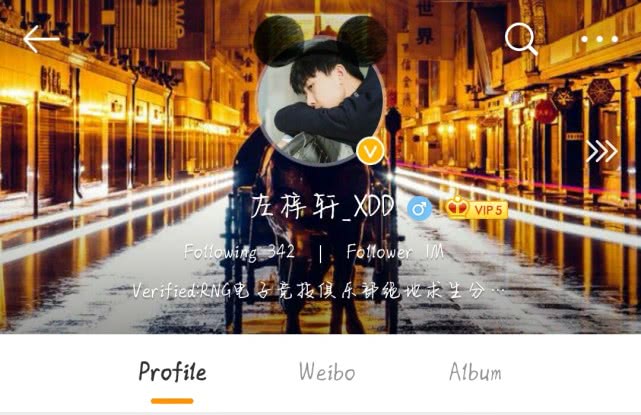Go back using the arrow icon
Image resolution: width=641 pixels, height=415 pixels.
[x=41, y=40]
